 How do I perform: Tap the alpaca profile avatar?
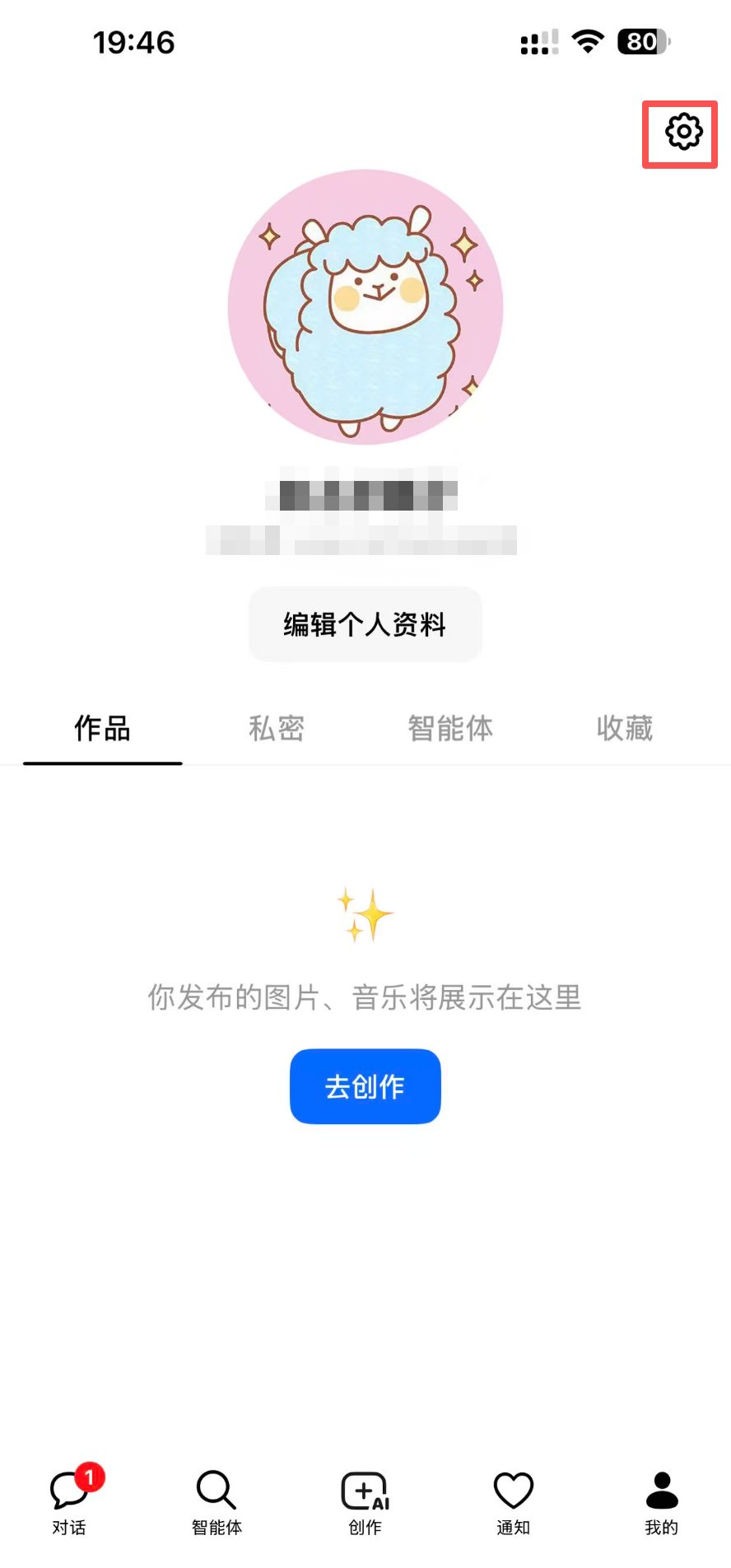point(365,306)
